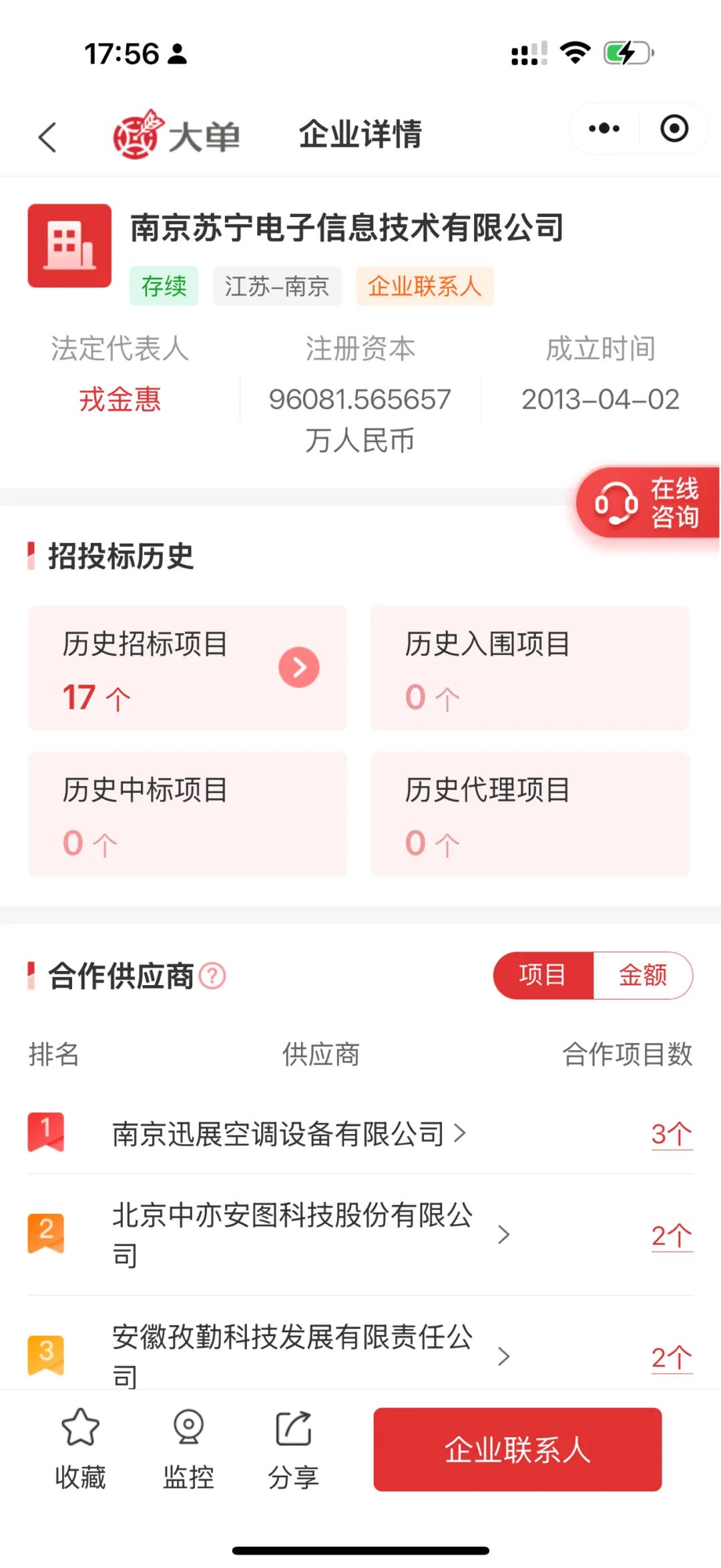Open the 历史代理项目 card

click(x=530, y=814)
